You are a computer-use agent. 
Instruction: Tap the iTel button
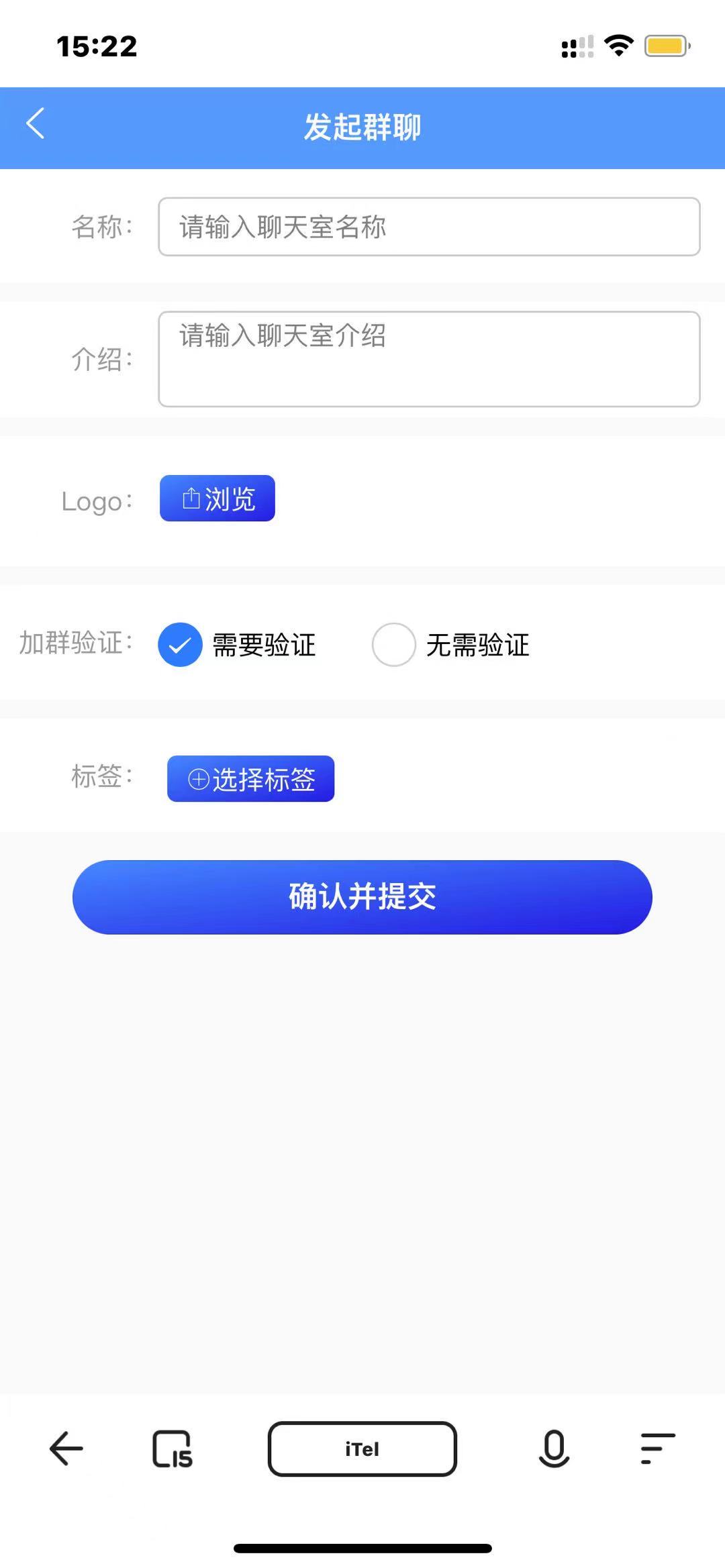362,1449
